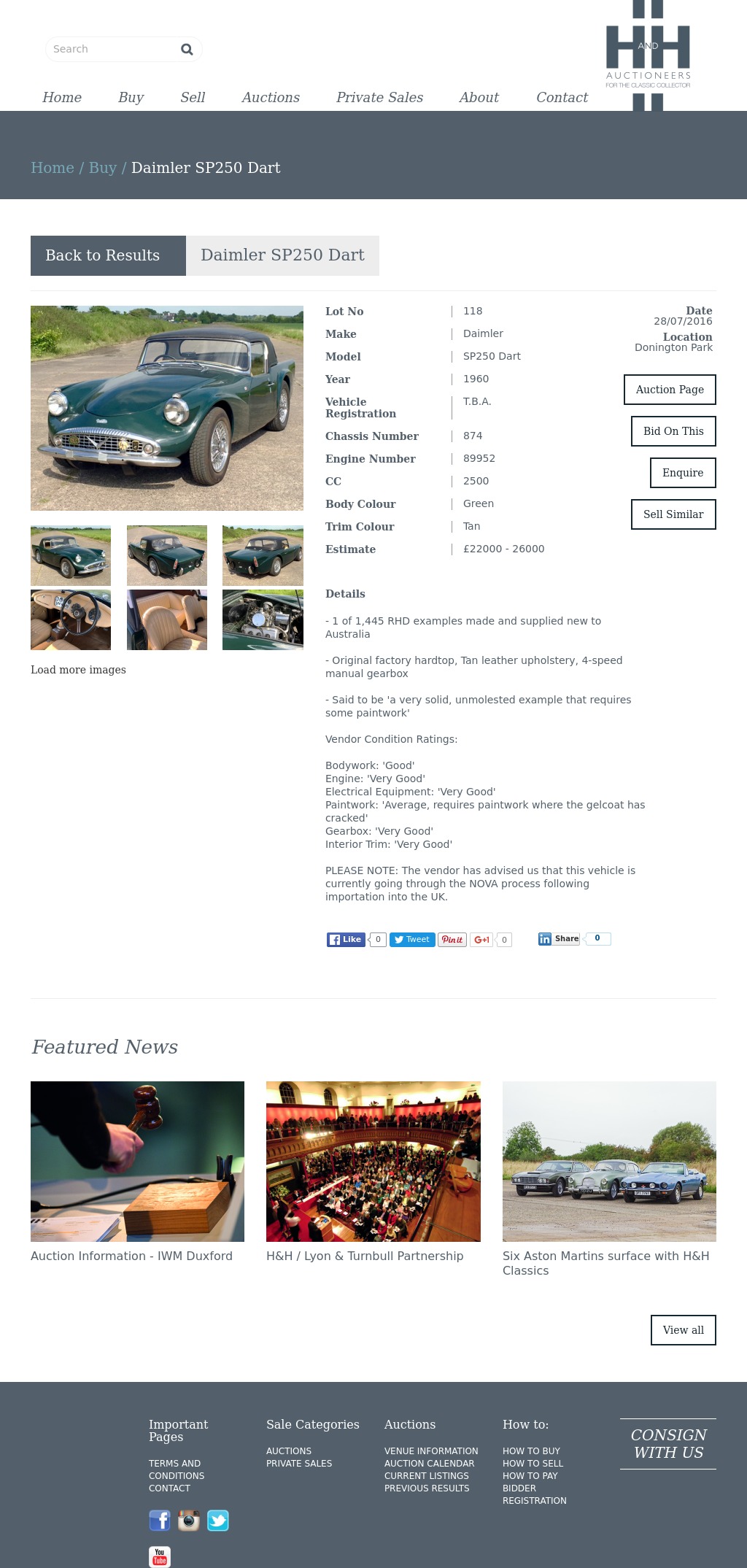This screenshot has height=1568, width=747.
Task: Tap the Buy breadcrumb link
Action: pos(103,168)
